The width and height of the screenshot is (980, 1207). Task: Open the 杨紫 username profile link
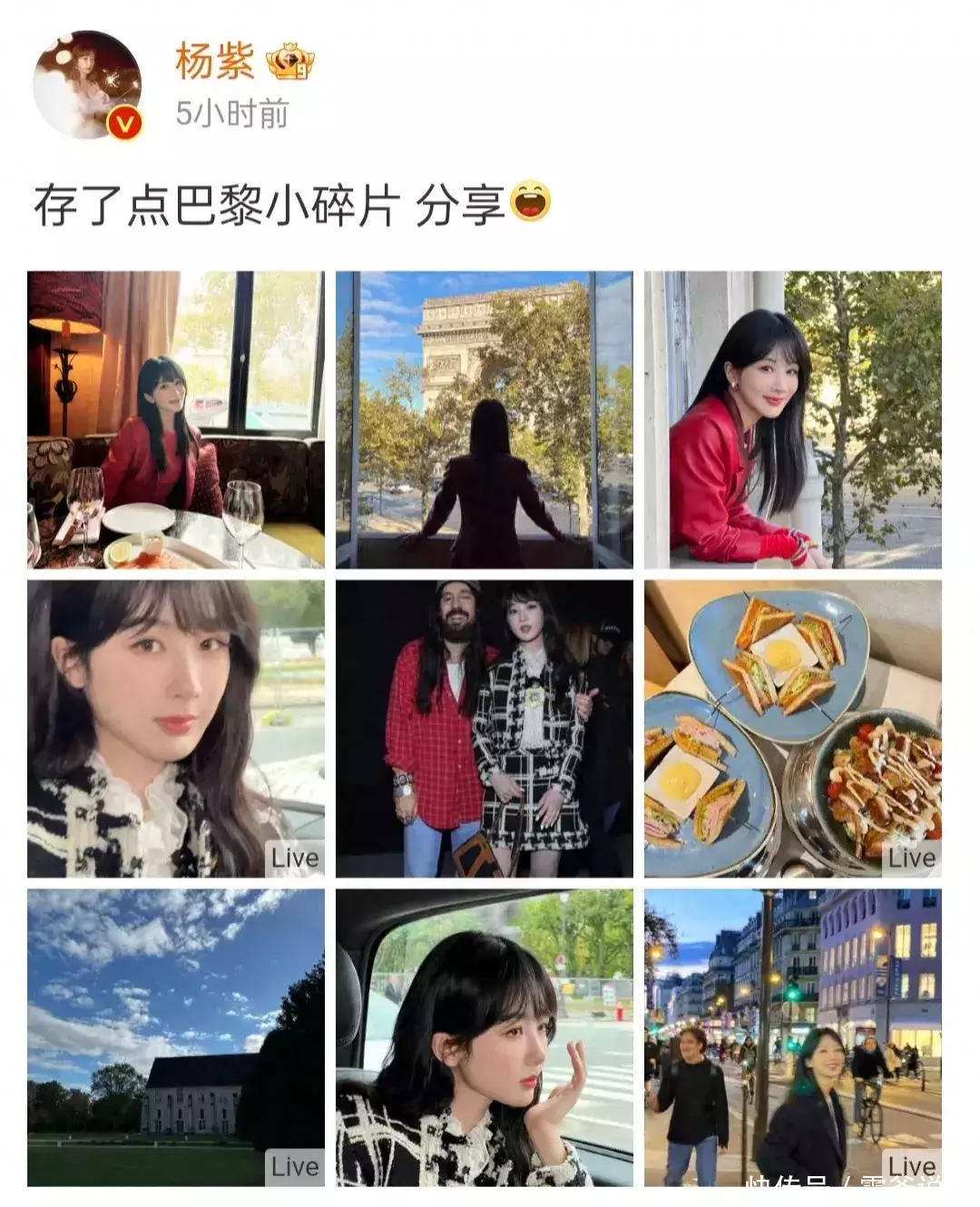215,63
